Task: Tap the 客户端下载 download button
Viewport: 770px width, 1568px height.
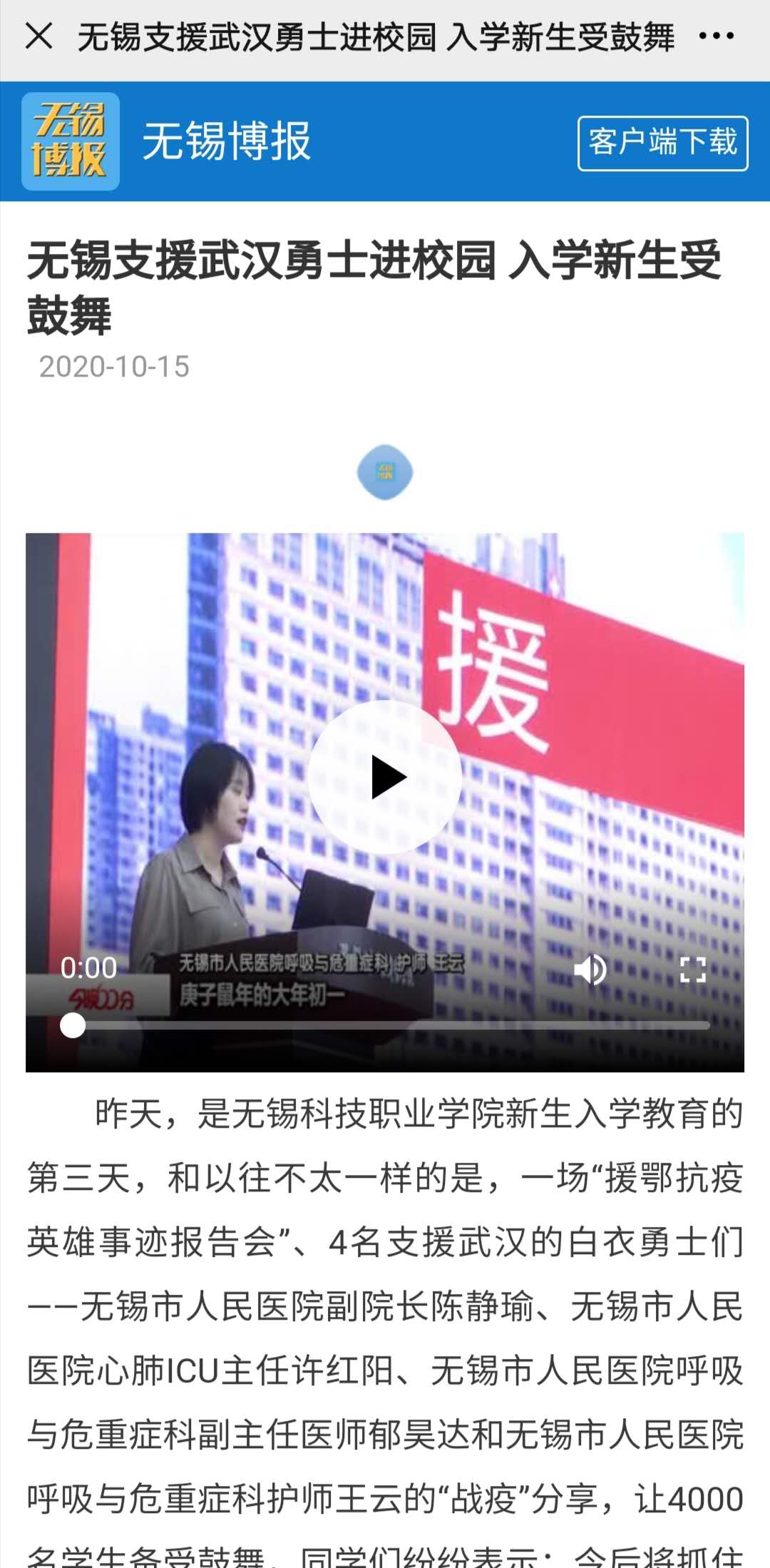Action: tap(662, 143)
